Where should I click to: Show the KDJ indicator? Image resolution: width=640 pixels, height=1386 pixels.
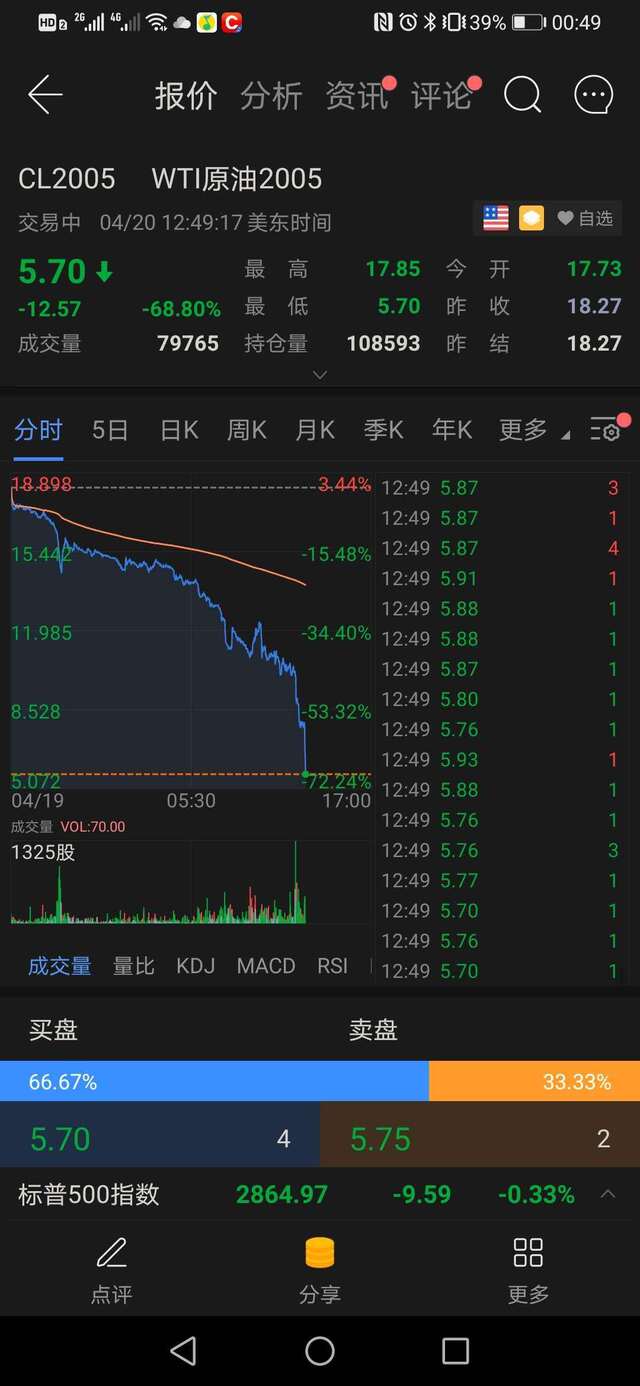click(195, 966)
